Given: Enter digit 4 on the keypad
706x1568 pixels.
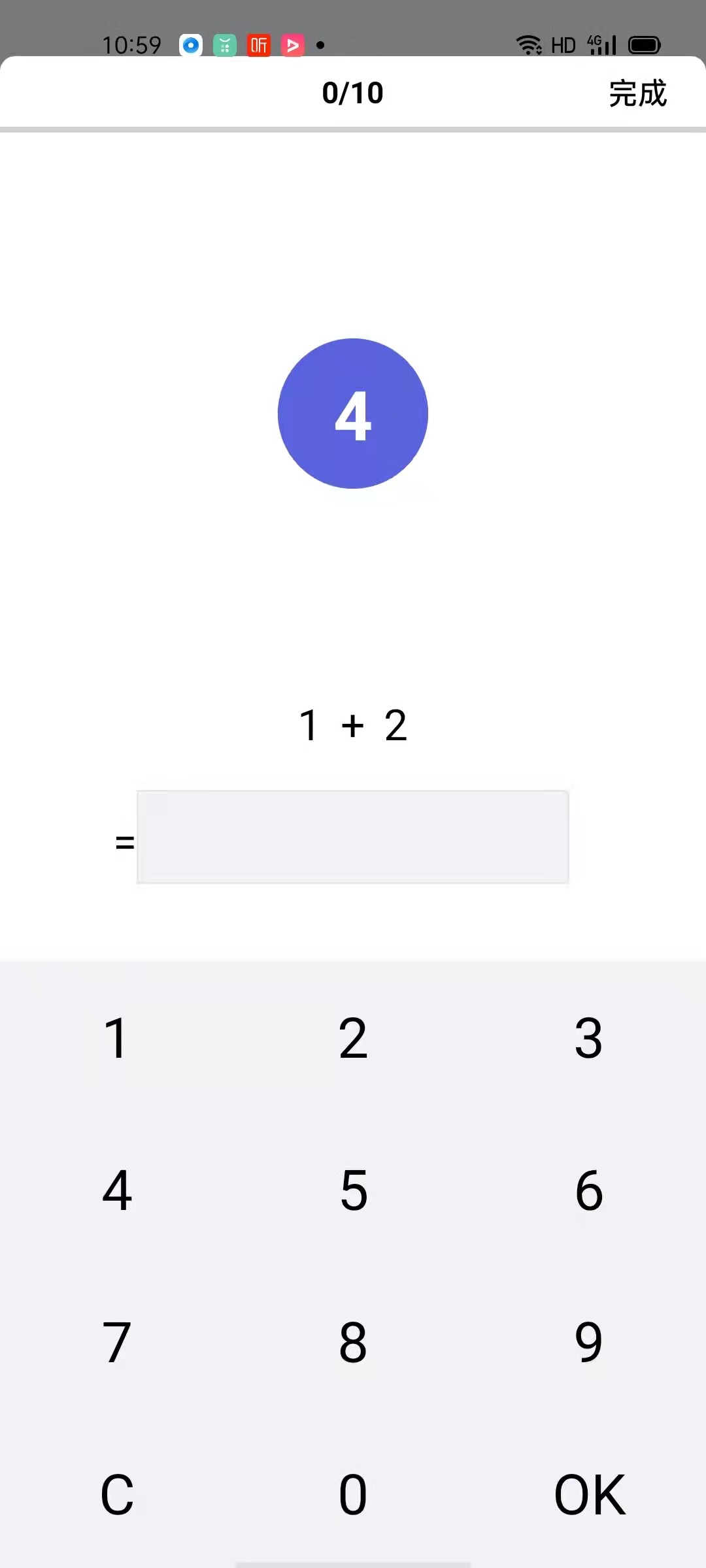Looking at the screenshot, I should [117, 1190].
